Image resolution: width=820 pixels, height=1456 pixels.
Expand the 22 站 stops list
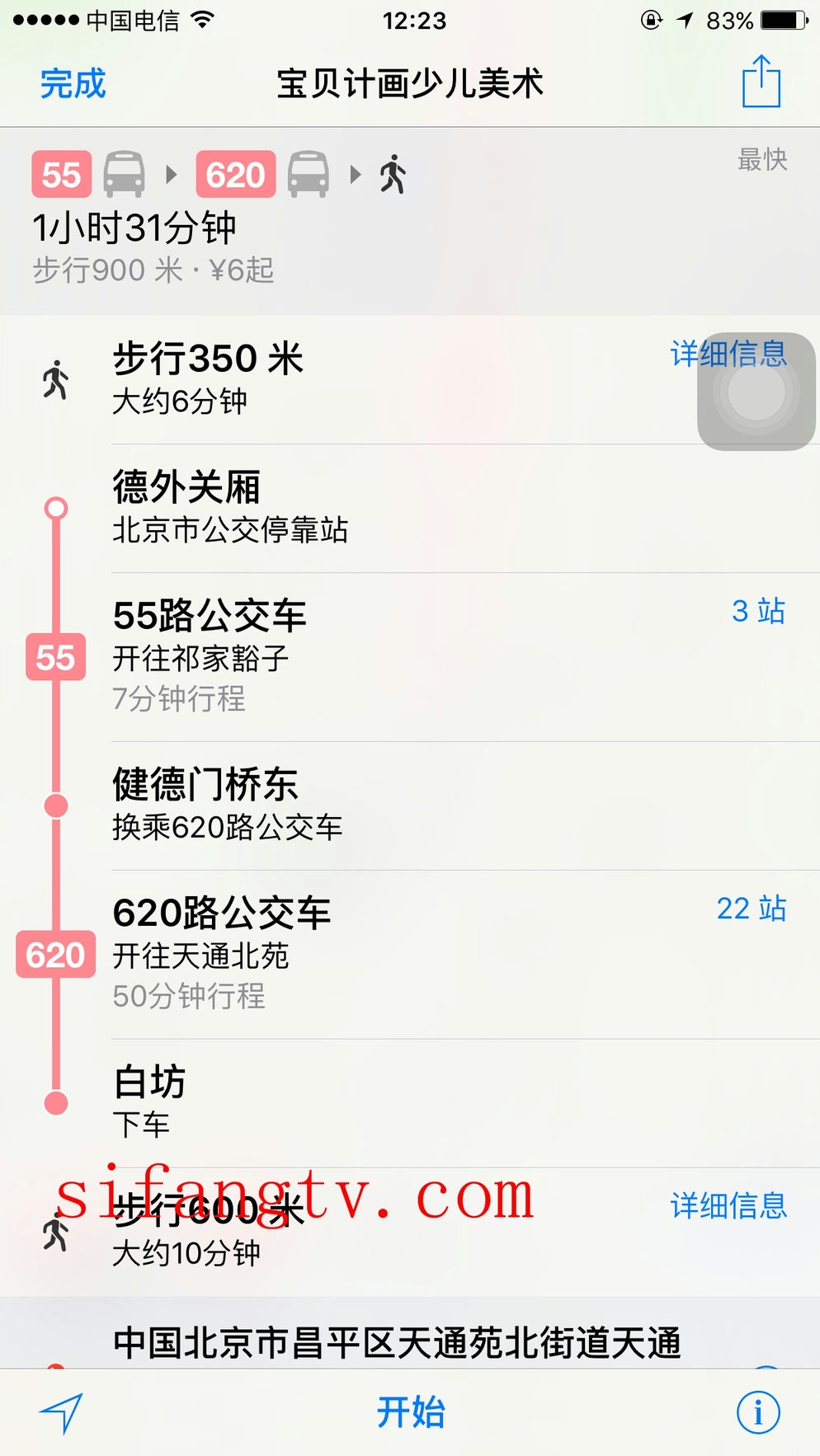pos(751,909)
